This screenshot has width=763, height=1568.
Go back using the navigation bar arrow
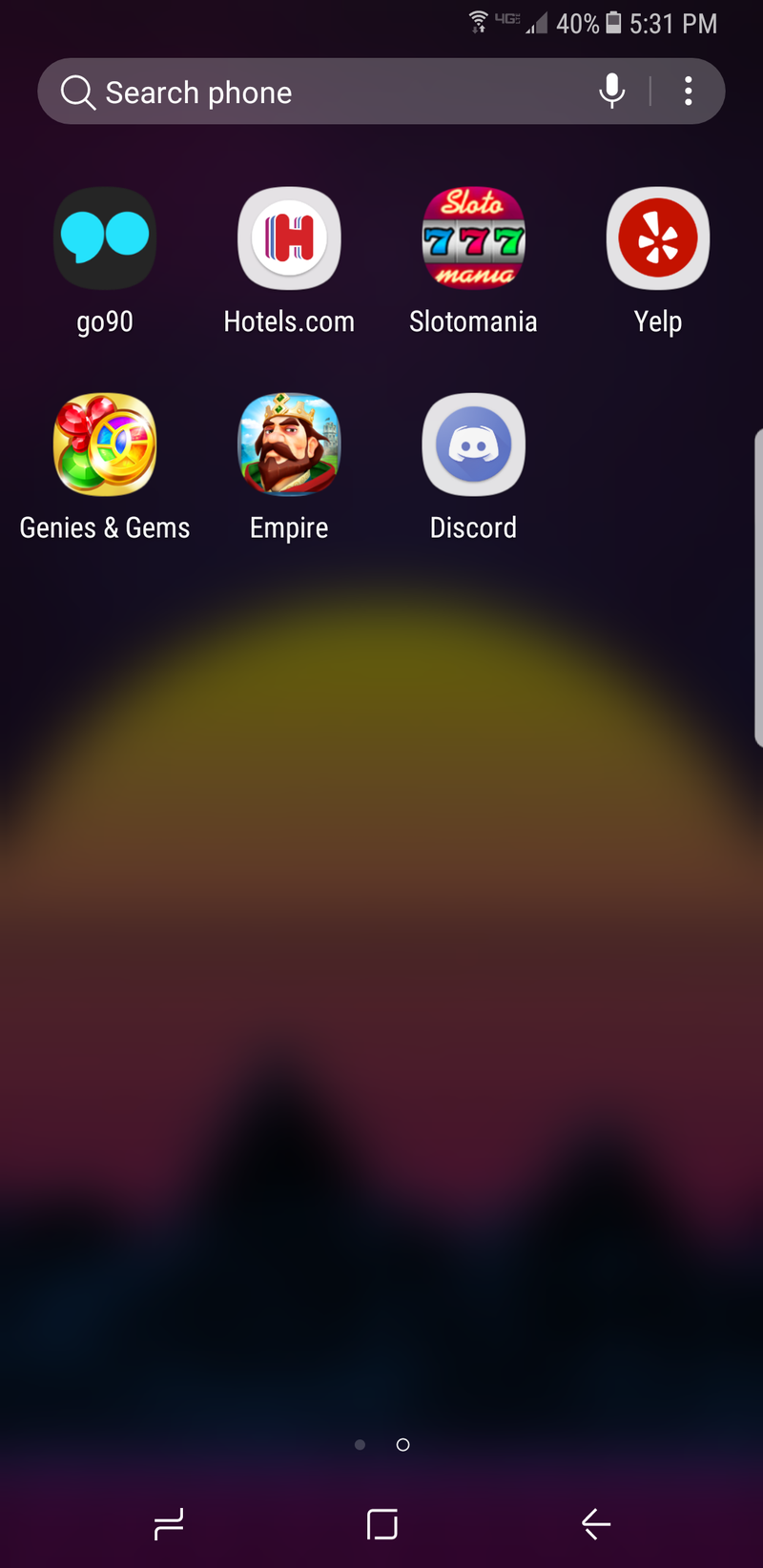coord(595,1524)
